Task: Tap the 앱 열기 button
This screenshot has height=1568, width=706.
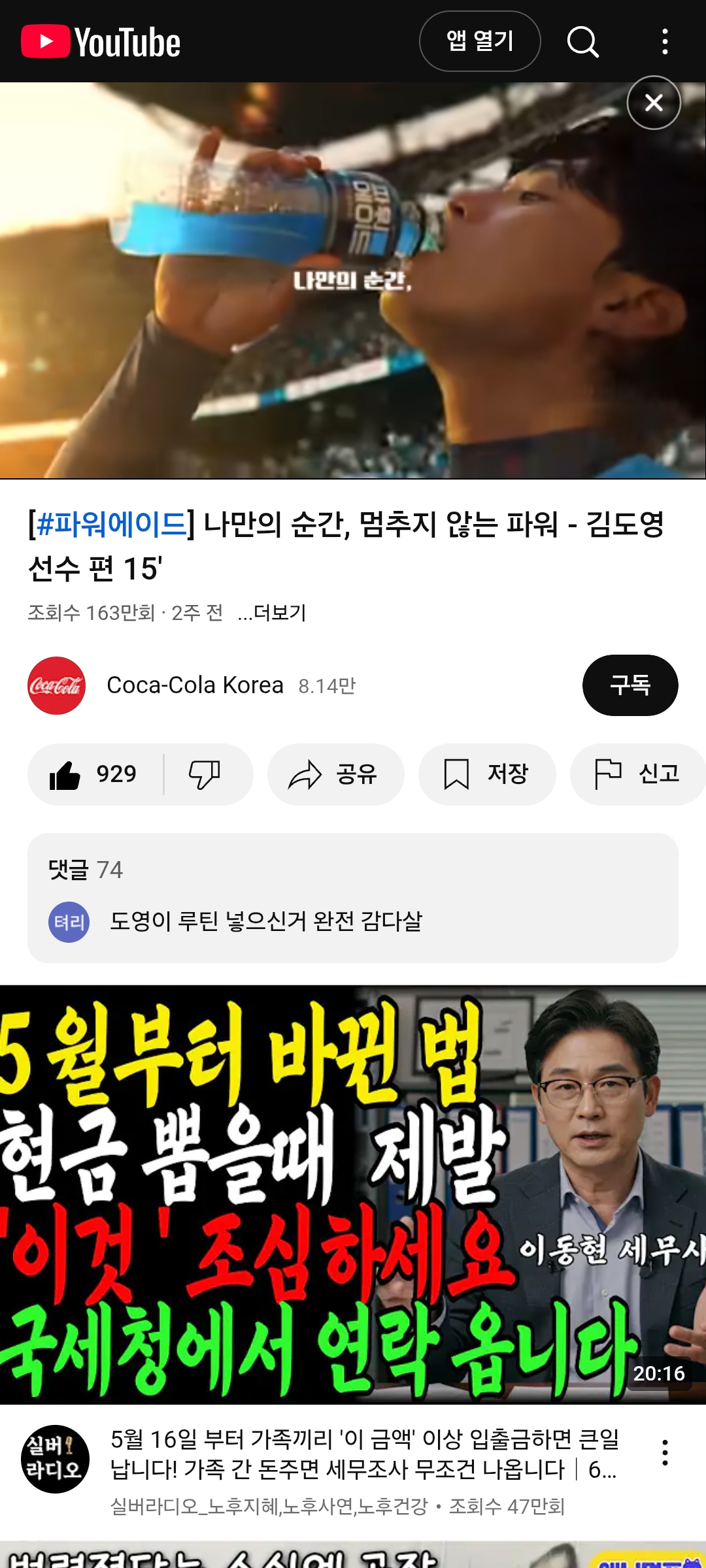Action: (x=480, y=41)
